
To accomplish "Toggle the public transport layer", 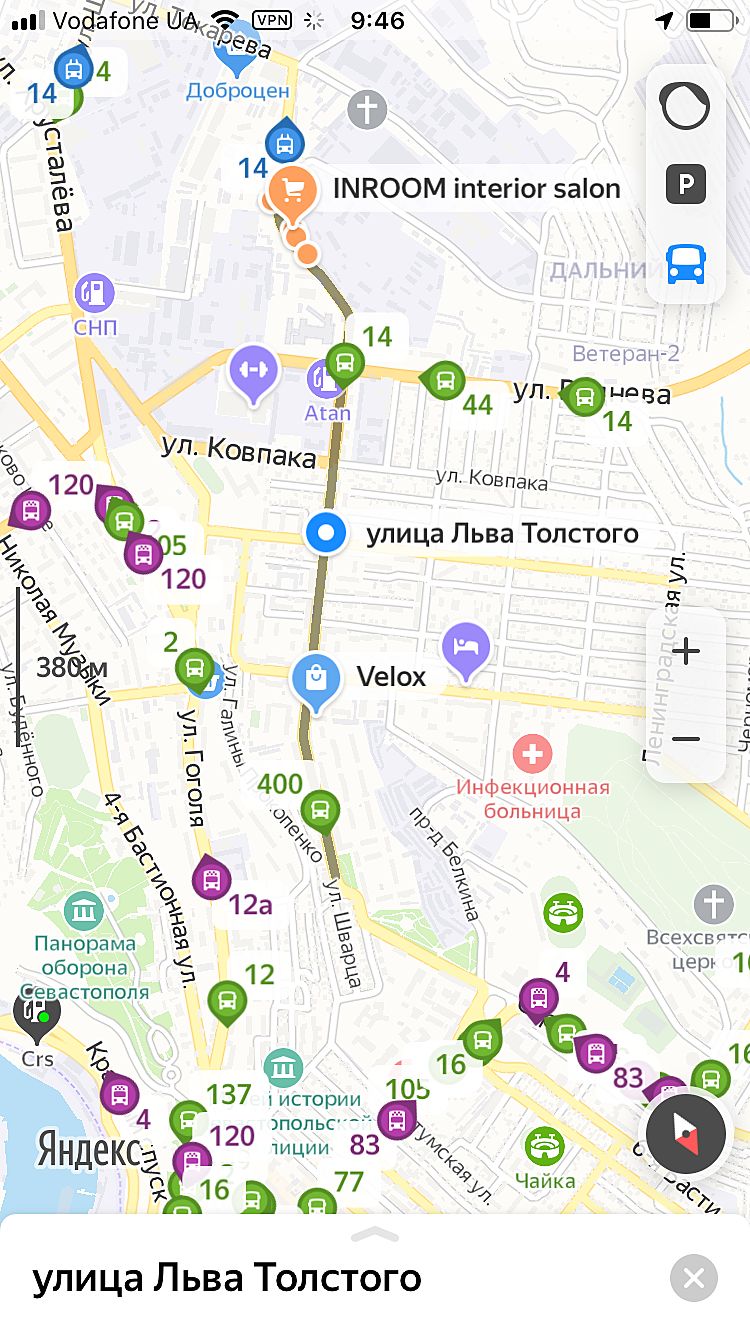I will pos(685,265).
